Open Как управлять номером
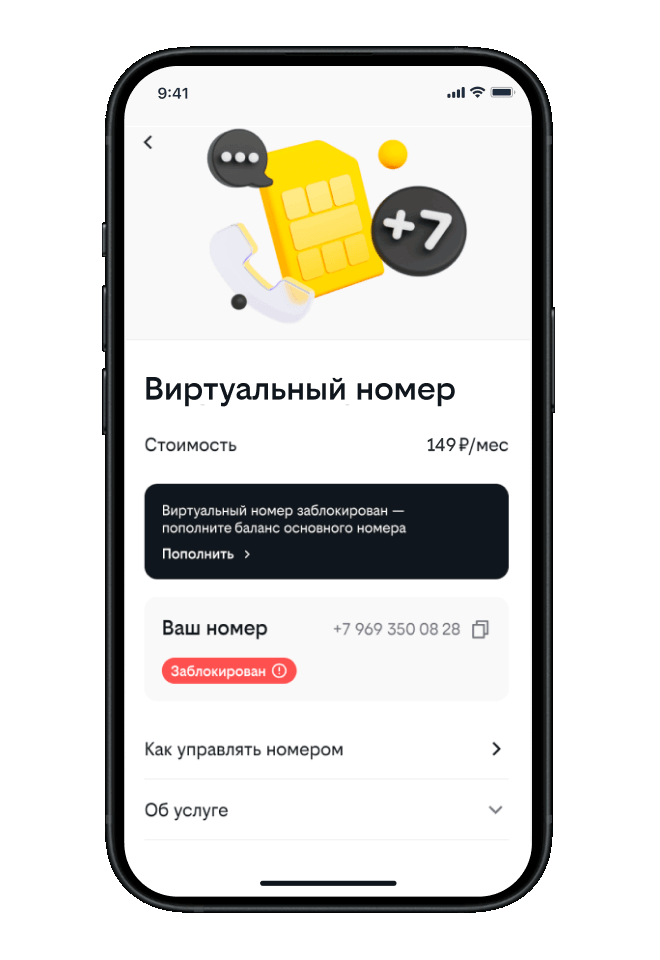Image resolution: width=660 pixels, height=960 pixels. click(x=326, y=749)
